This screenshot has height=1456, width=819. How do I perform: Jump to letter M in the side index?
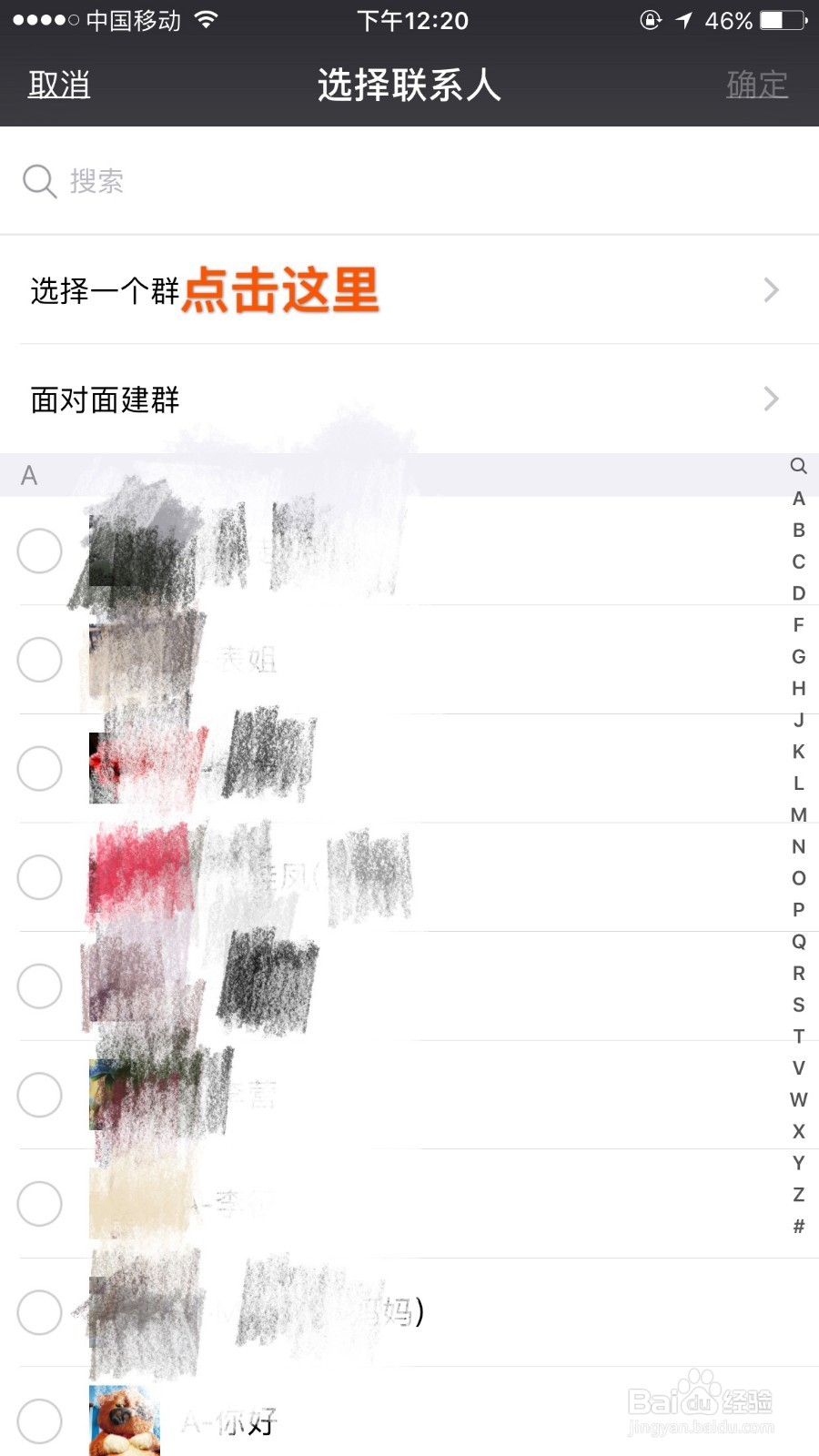(799, 814)
